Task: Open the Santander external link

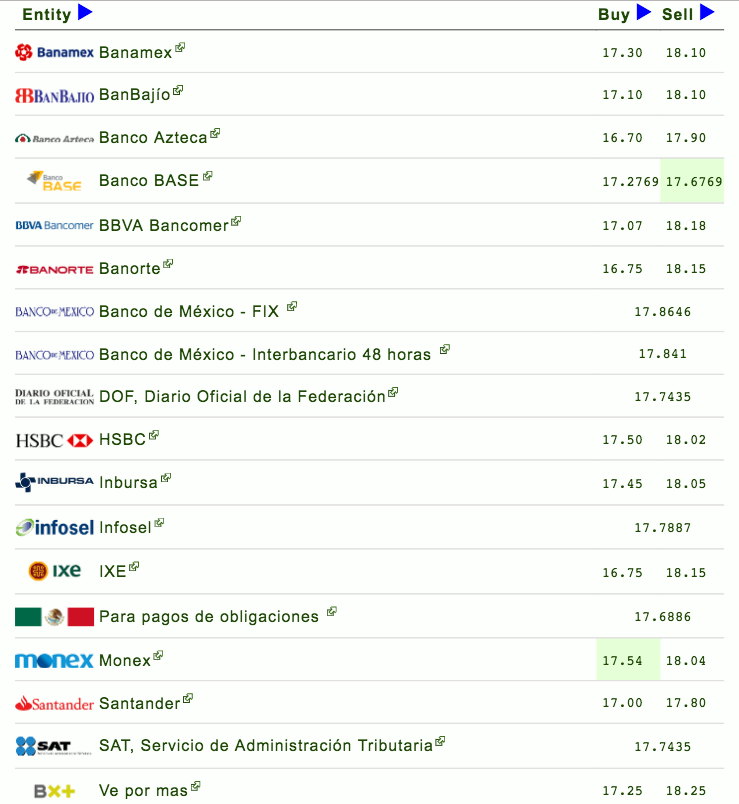Action: click(x=140, y=703)
